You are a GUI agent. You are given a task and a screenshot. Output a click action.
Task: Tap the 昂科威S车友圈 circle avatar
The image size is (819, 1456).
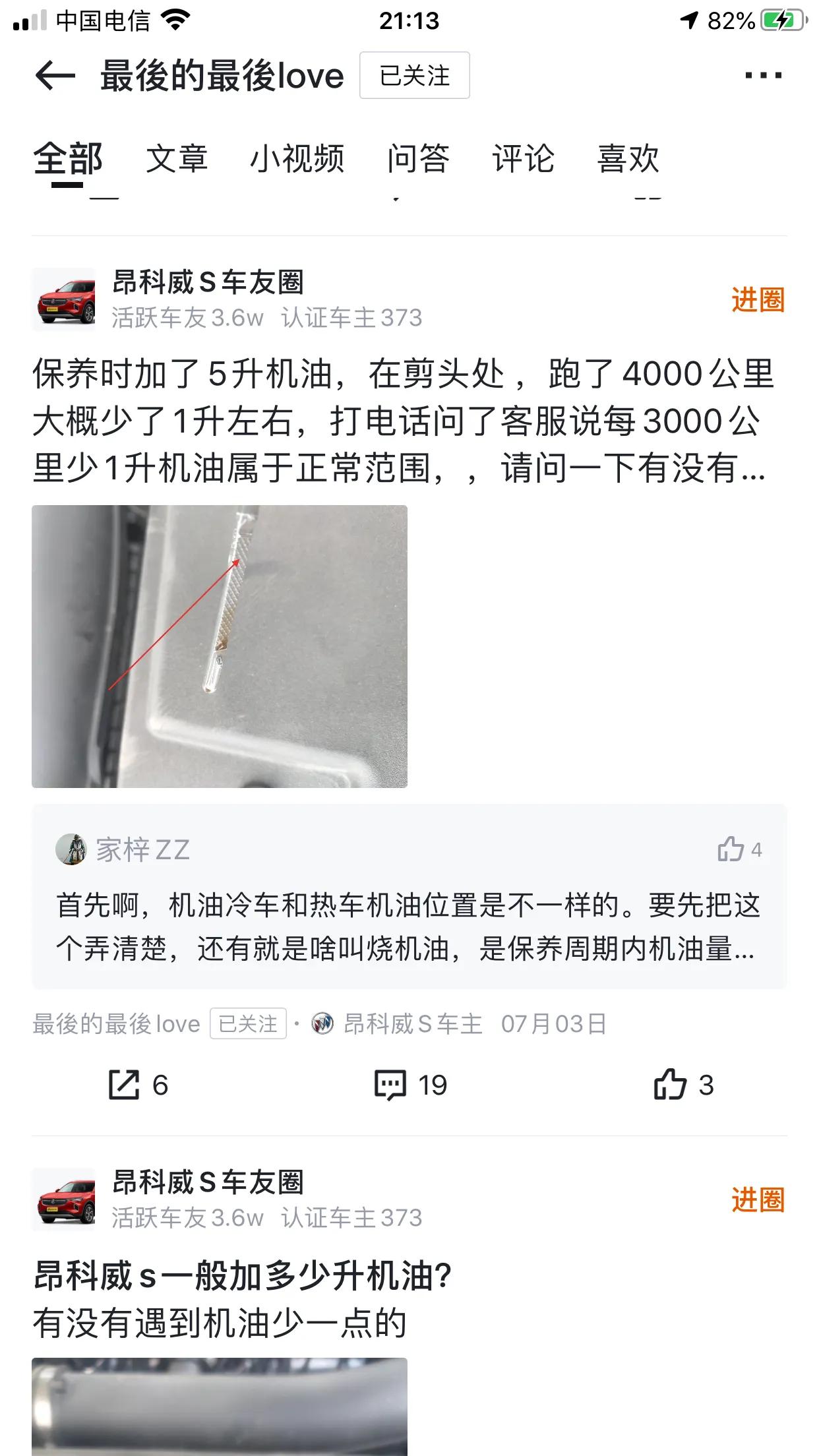coord(64,297)
